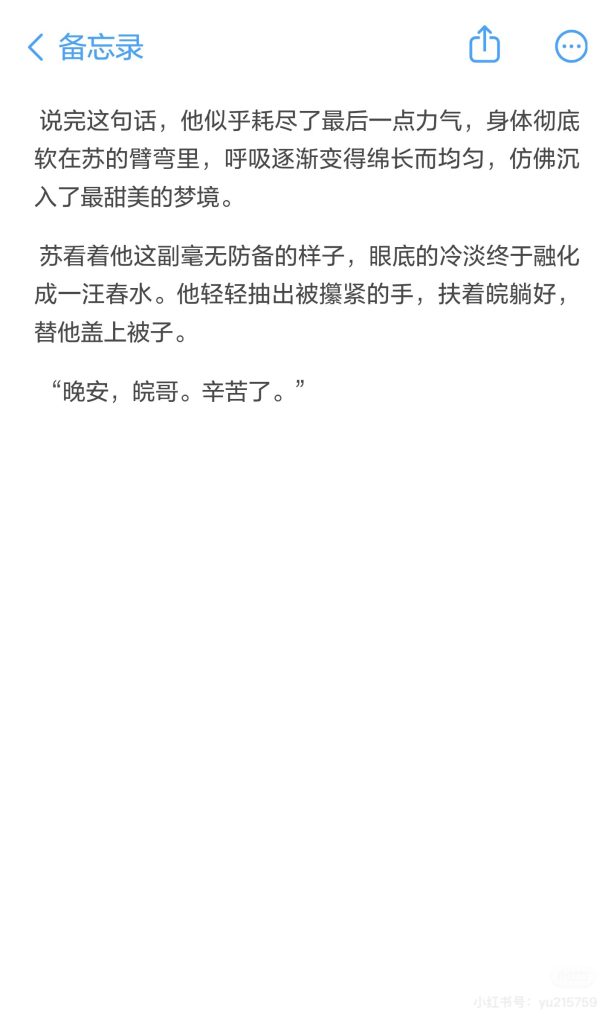Go back to the 备忘录 notes list
Viewport: 614px width, 1024px height.
(x=85, y=47)
